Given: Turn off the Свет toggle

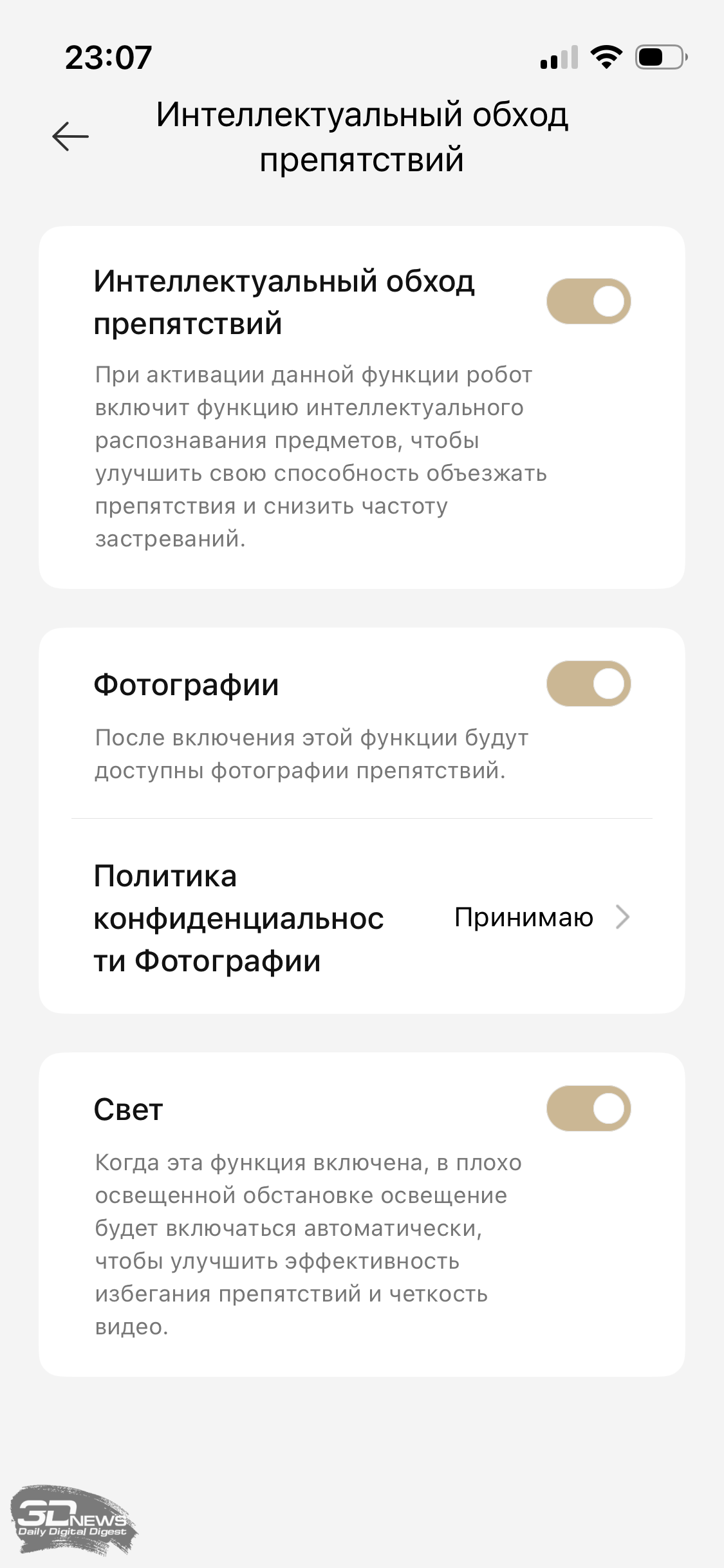Looking at the screenshot, I should pos(588,1108).
